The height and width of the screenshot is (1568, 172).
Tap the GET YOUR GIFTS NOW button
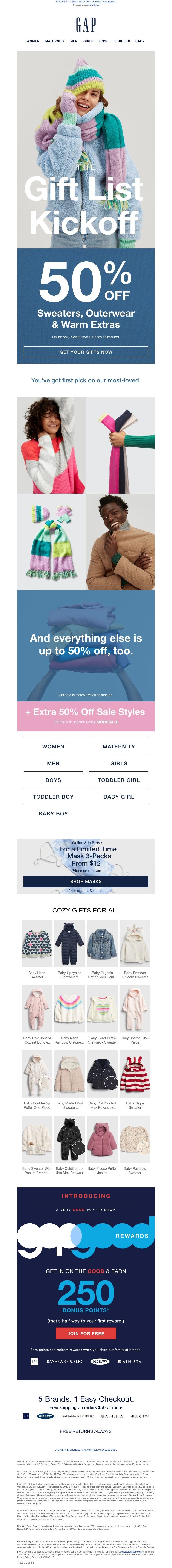(86, 352)
